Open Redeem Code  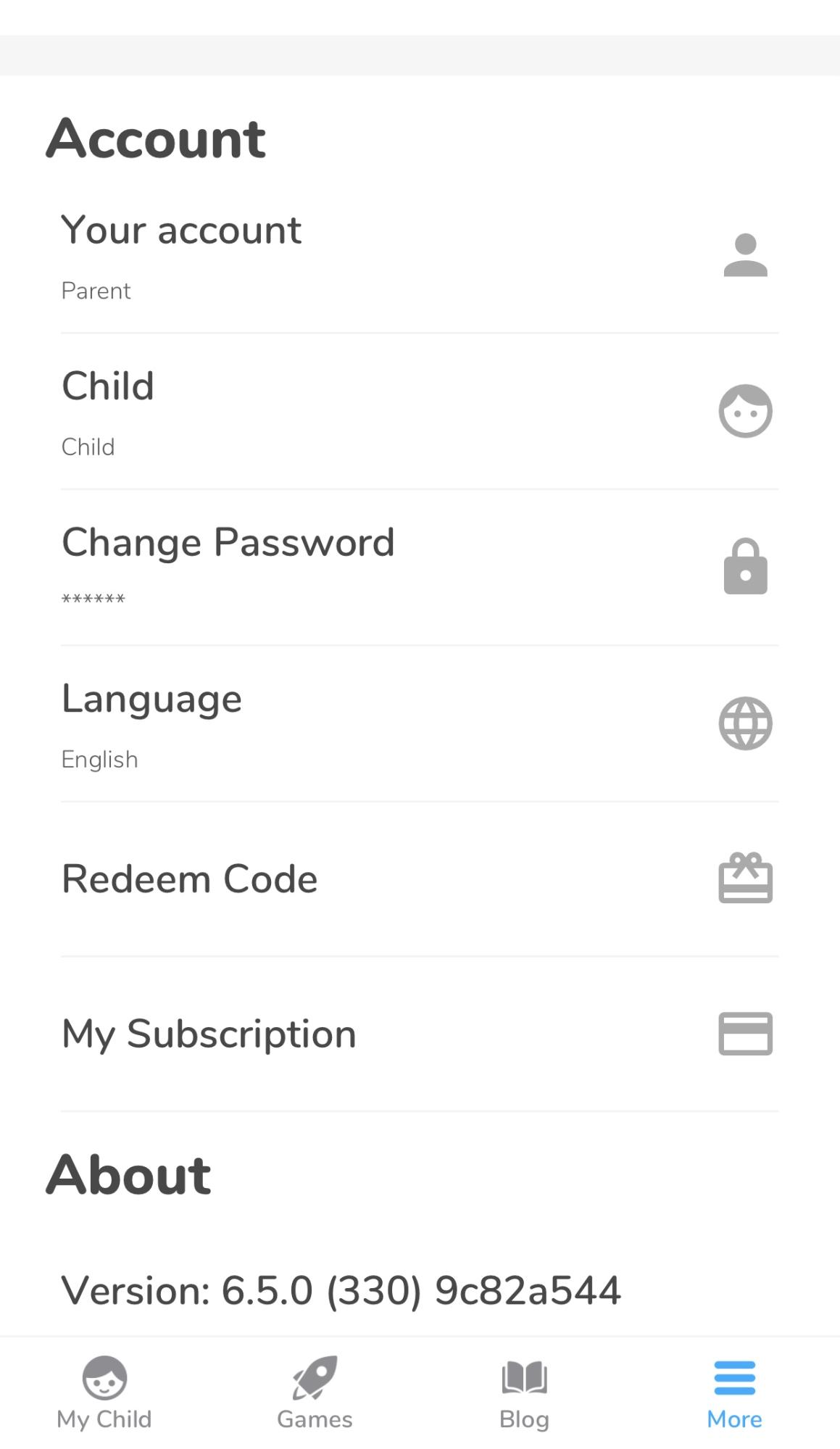(419, 879)
